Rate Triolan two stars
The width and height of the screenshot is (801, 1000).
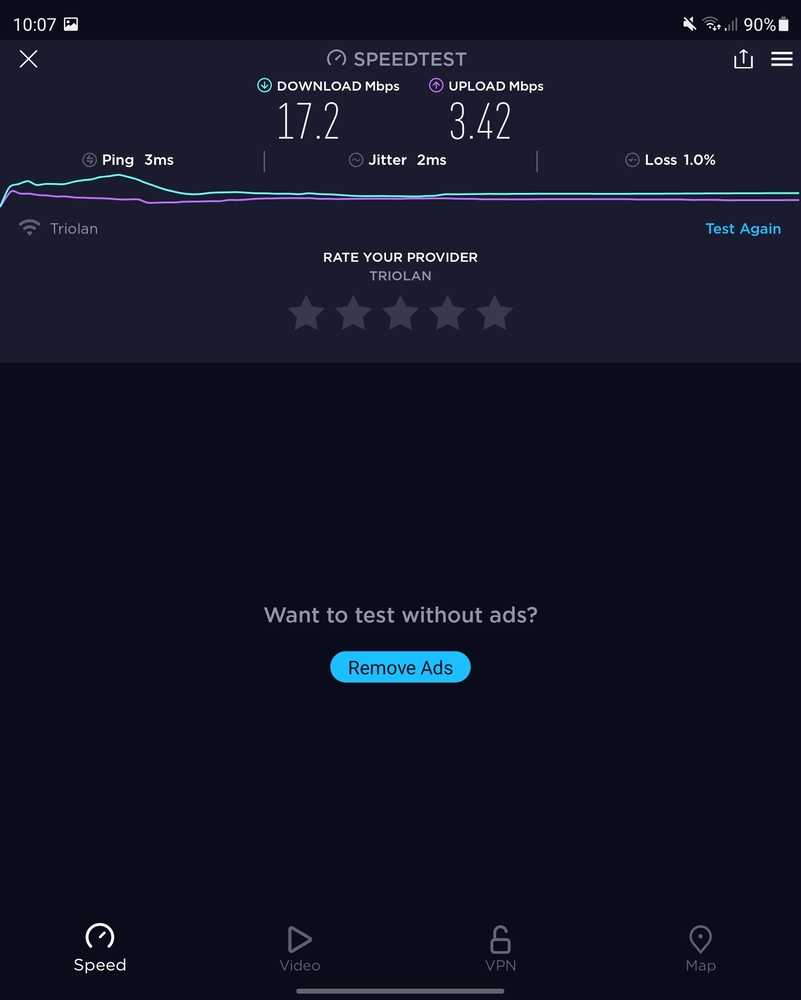353,314
